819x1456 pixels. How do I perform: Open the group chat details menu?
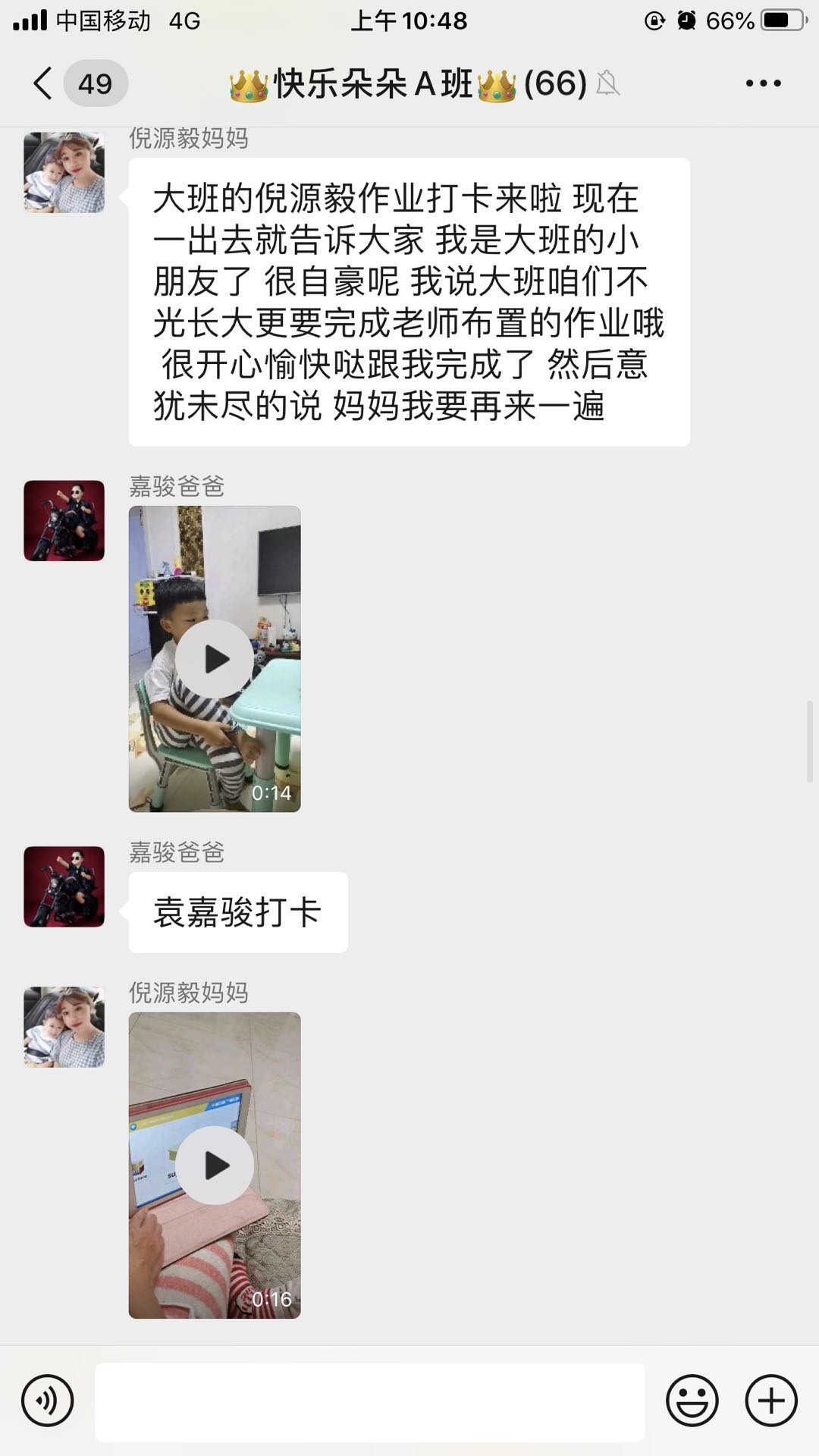click(762, 83)
